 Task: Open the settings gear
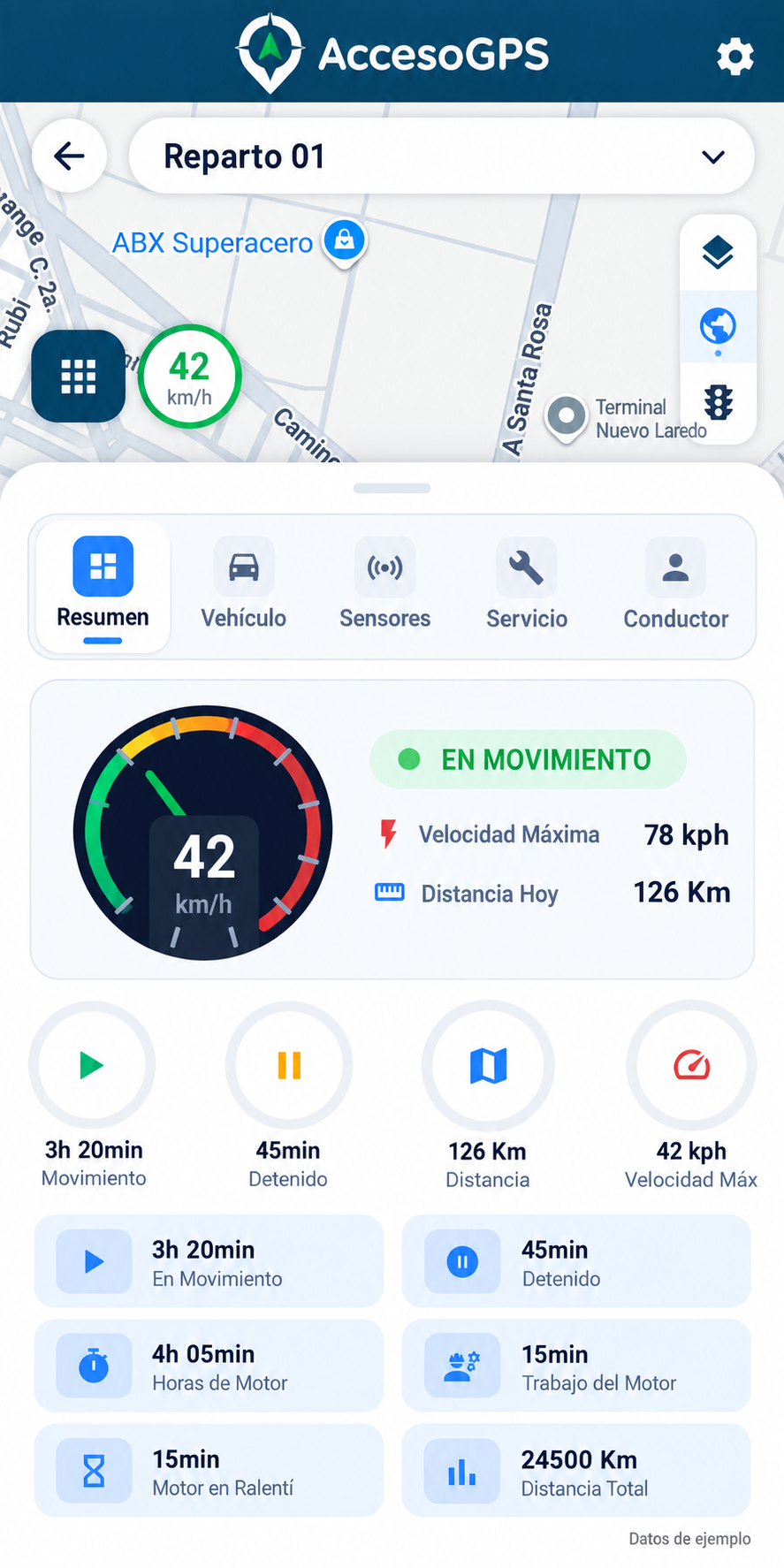click(x=735, y=57)
